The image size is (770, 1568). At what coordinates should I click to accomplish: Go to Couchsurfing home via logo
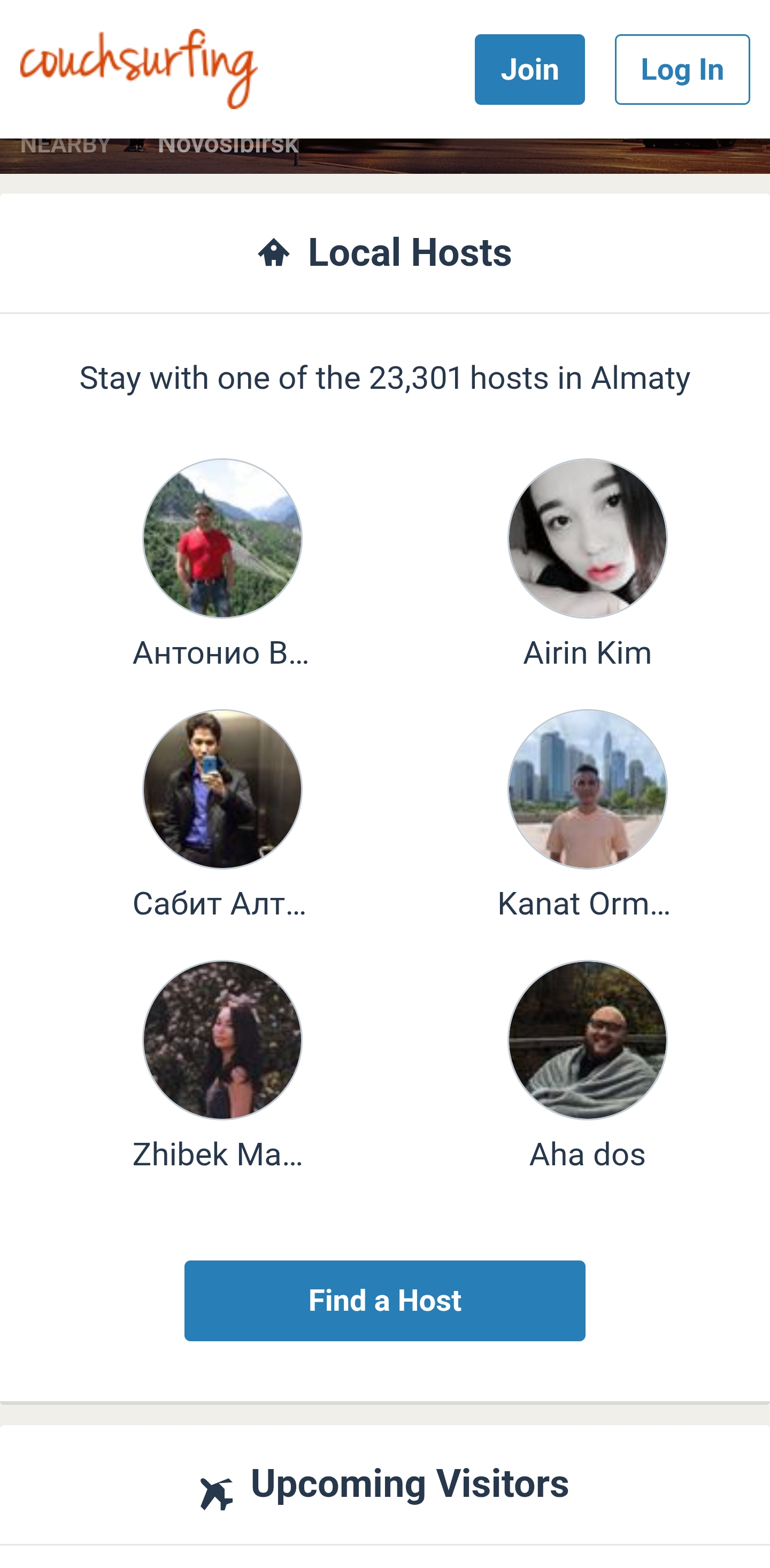[x=139, y=68]
